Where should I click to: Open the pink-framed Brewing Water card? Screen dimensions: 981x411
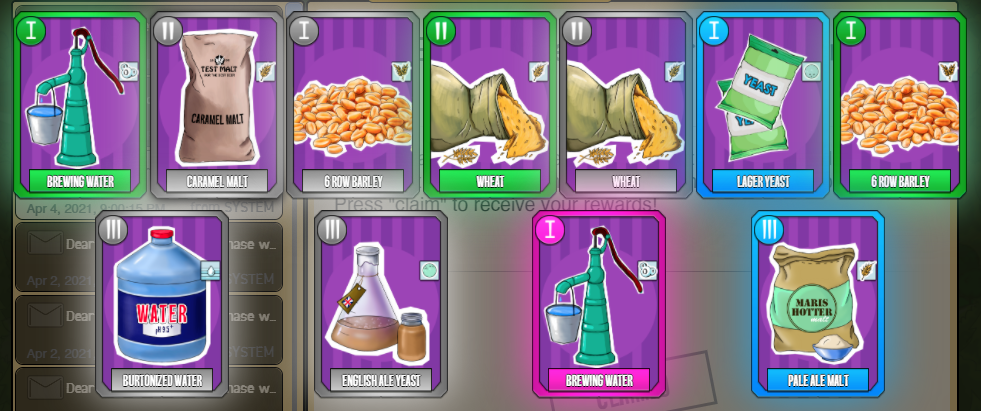coord(599,305)
